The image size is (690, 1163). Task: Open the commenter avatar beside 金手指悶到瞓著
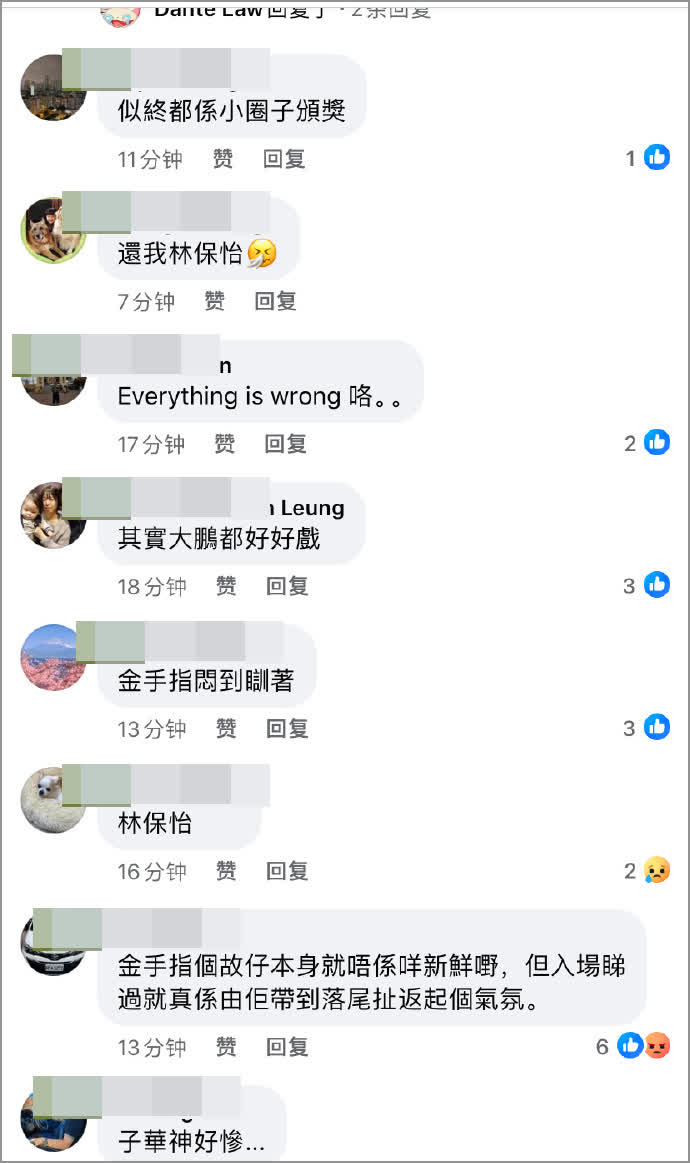tap(53, 658)
